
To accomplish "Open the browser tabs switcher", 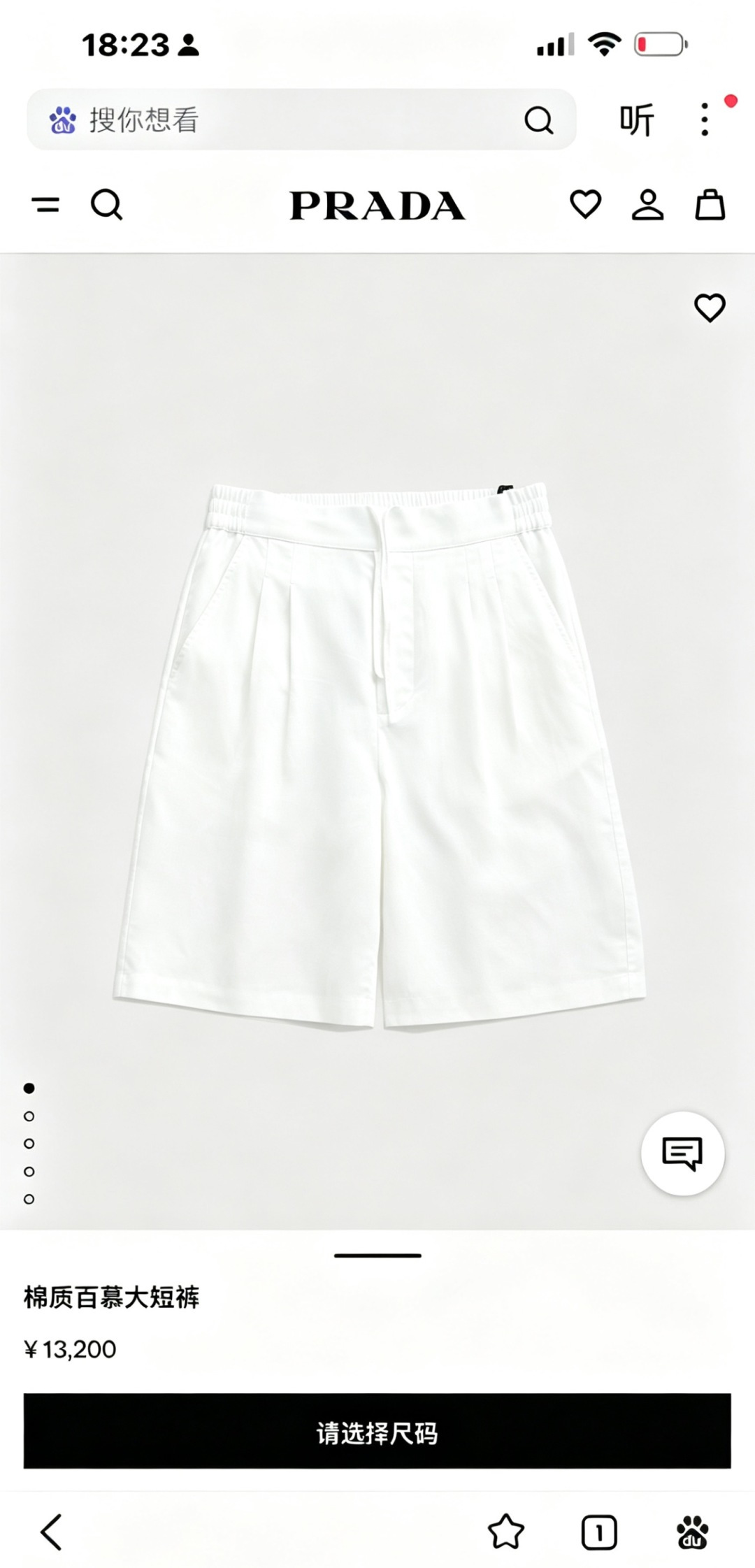I will (599, 1533).
